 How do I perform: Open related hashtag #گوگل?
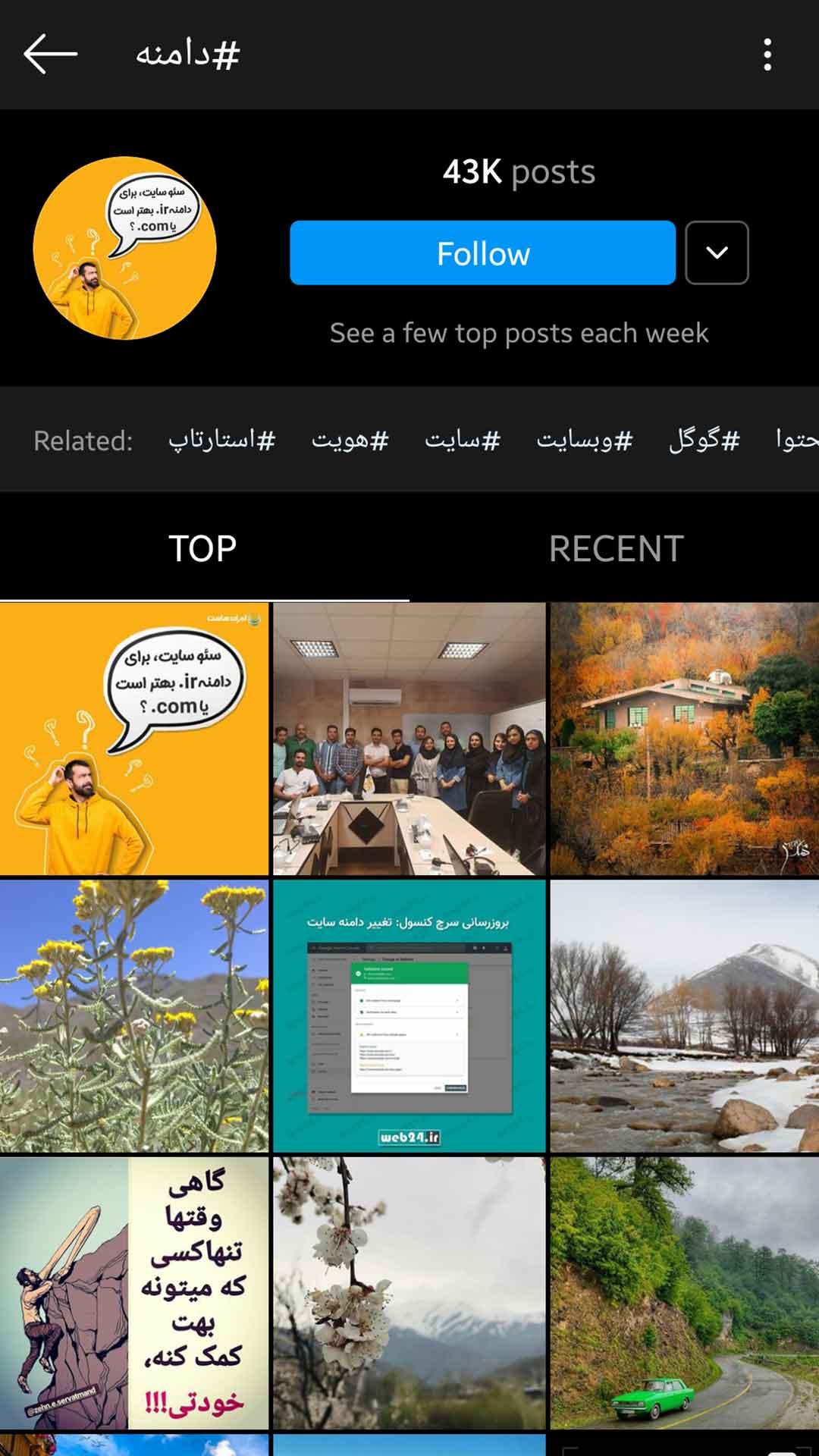click(704, 440)
